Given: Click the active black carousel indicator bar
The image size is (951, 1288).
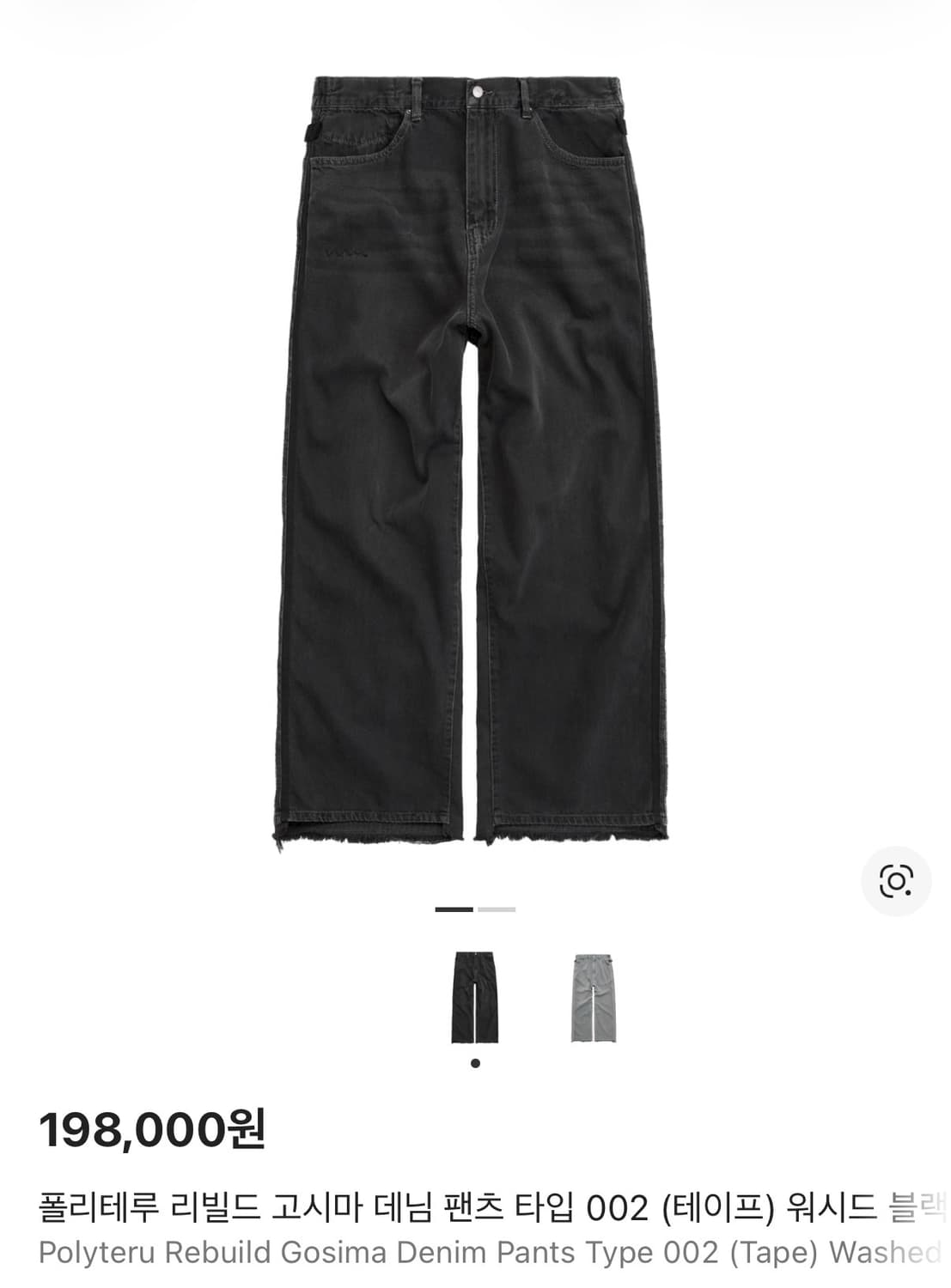Looking at the screenshot, I should 453,908.
